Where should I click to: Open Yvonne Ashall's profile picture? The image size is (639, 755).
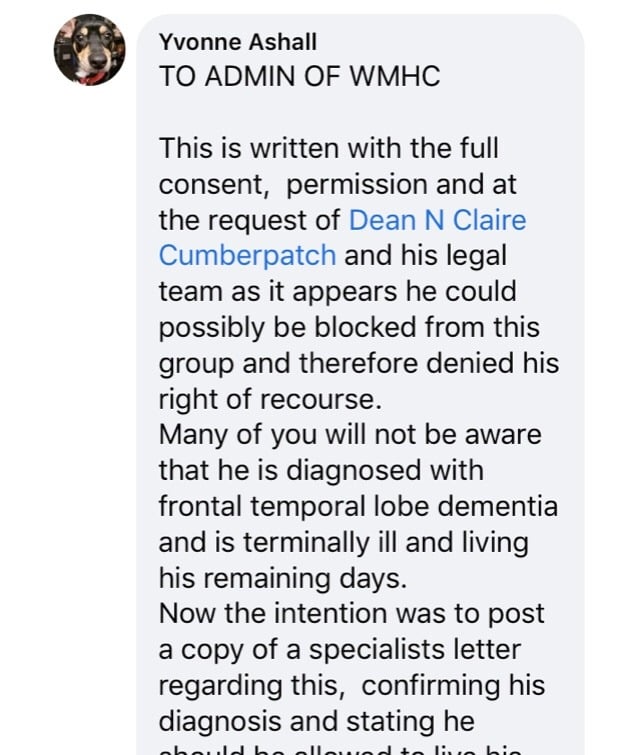click(x=90, y=50)
